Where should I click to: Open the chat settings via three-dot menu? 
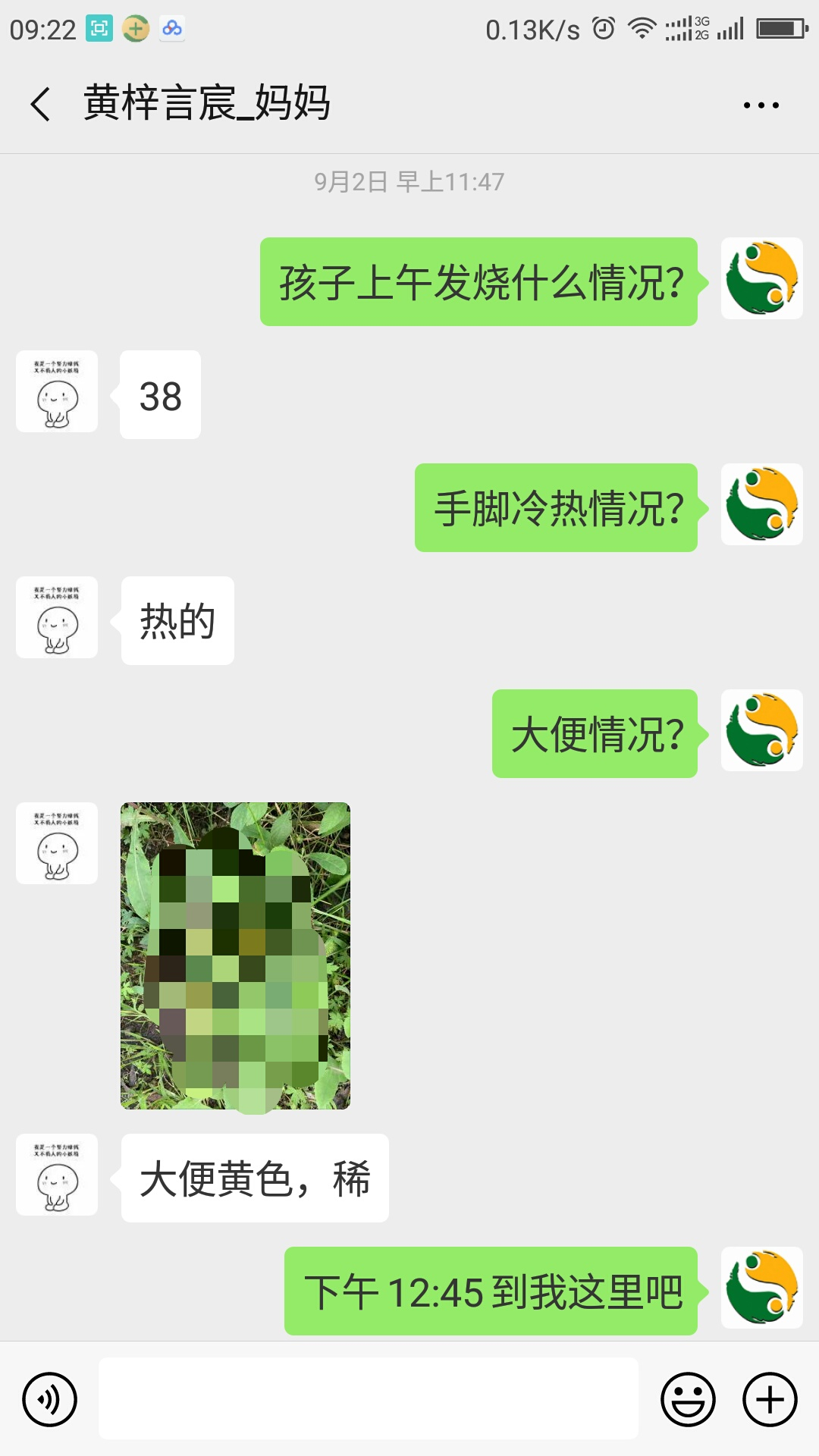pyautogui.click(x=761, y=106)
